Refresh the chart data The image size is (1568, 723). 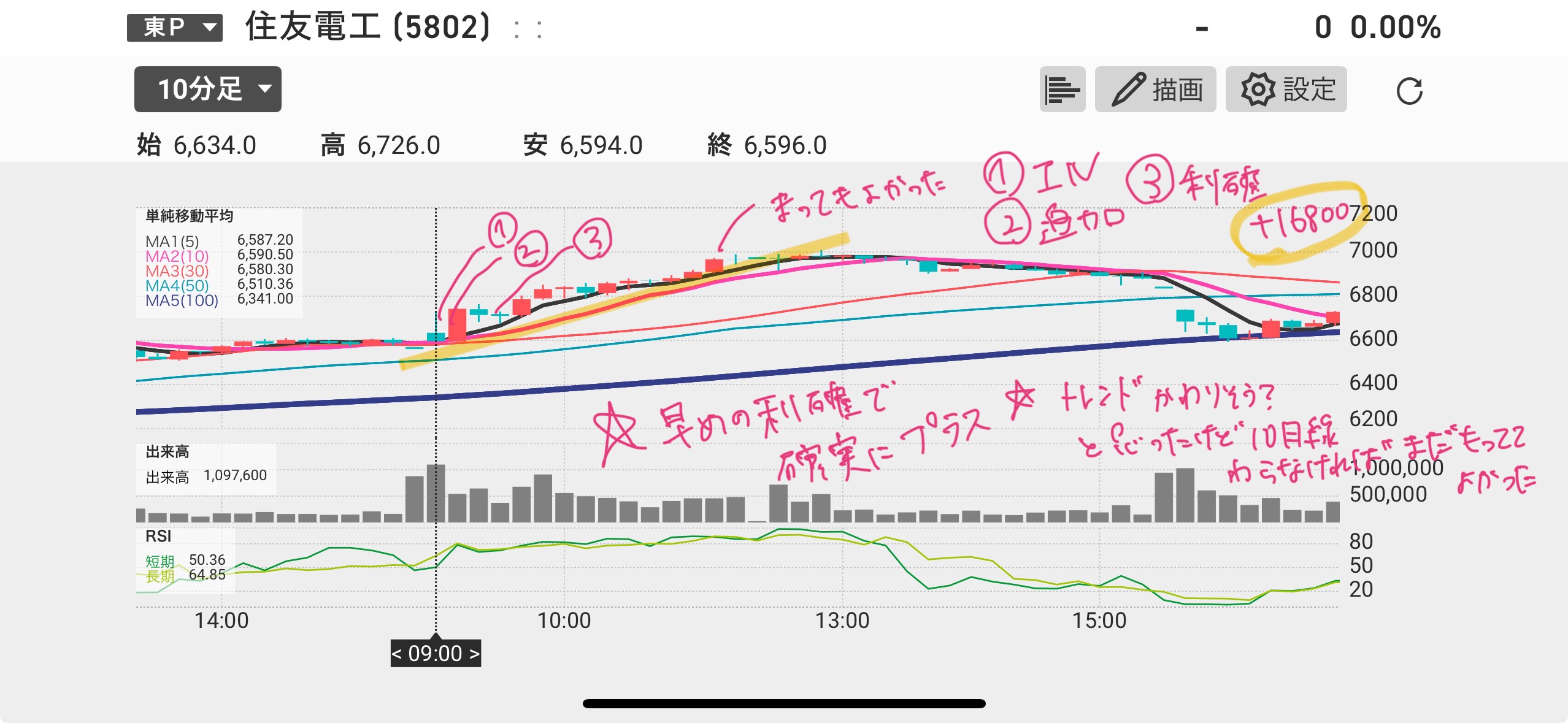1409,91
